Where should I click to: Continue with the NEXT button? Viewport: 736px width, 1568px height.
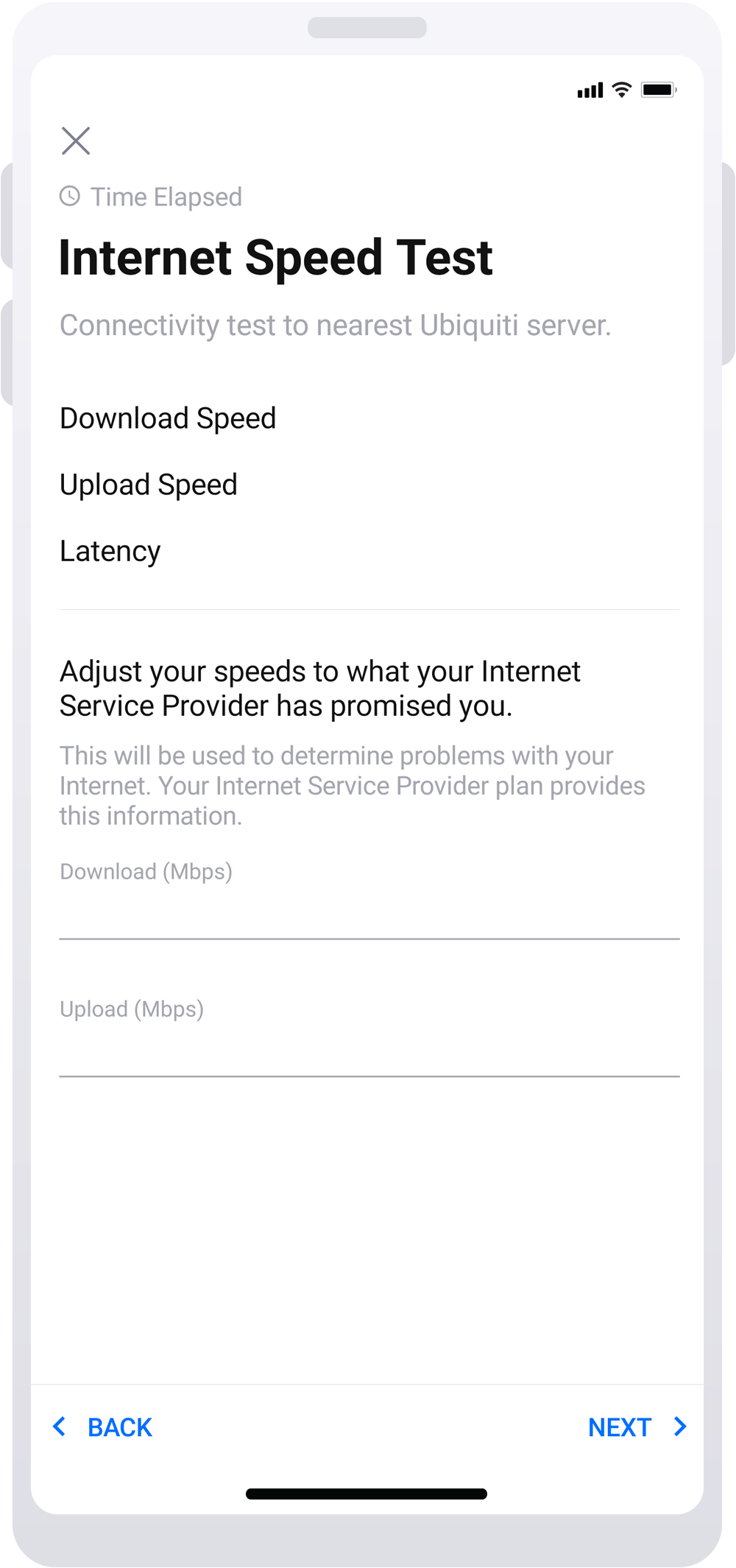point(637,1427)
